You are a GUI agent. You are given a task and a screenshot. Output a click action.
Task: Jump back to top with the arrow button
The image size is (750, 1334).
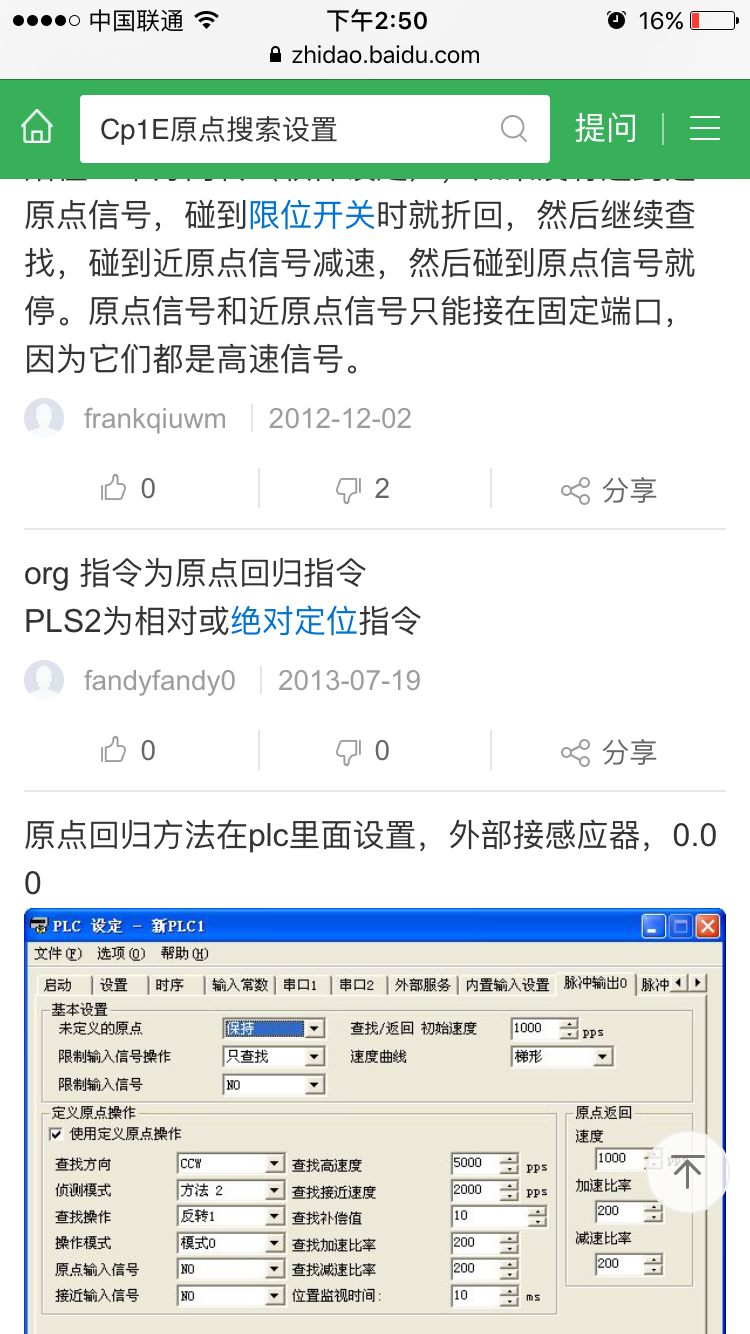point(688,1172)
